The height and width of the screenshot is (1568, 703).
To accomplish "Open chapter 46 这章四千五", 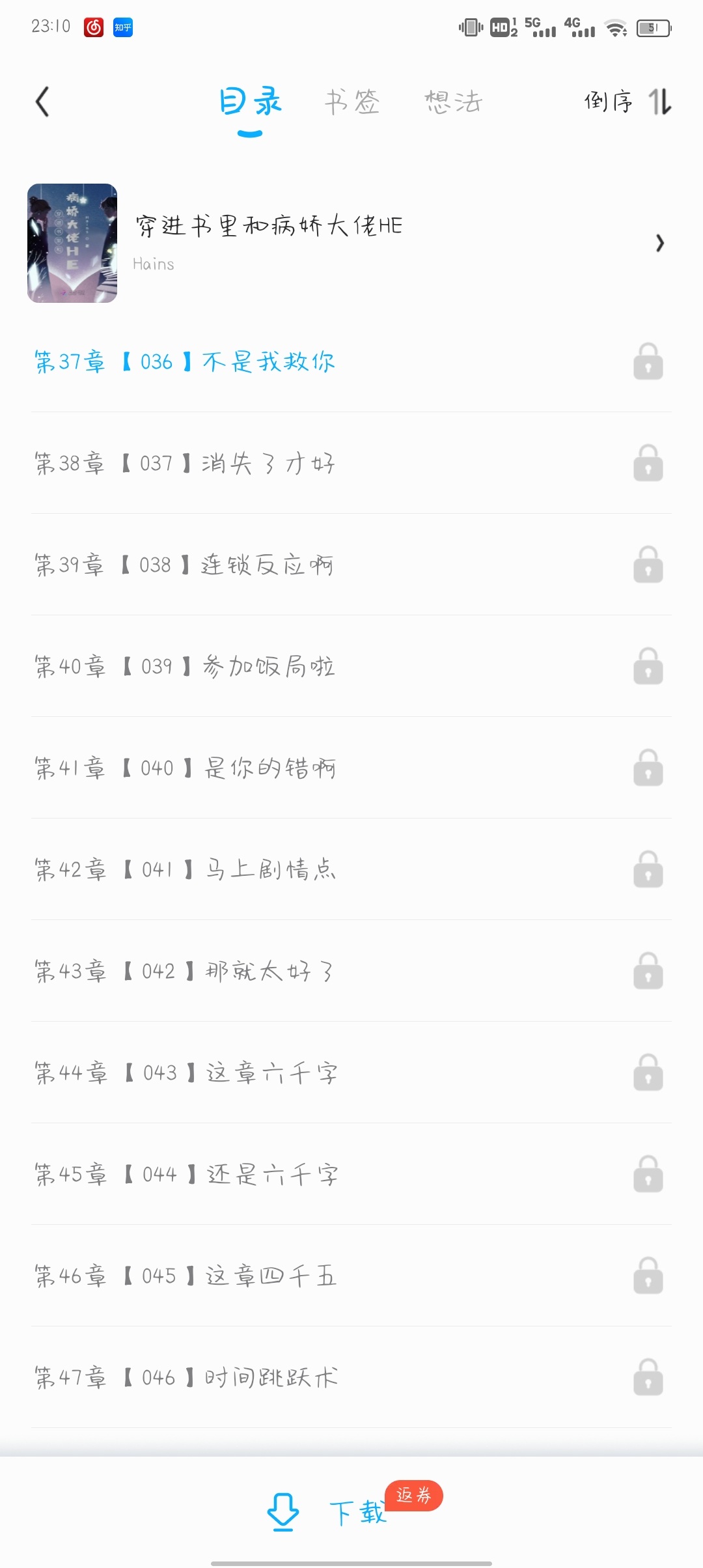I will coord(351,1276).
